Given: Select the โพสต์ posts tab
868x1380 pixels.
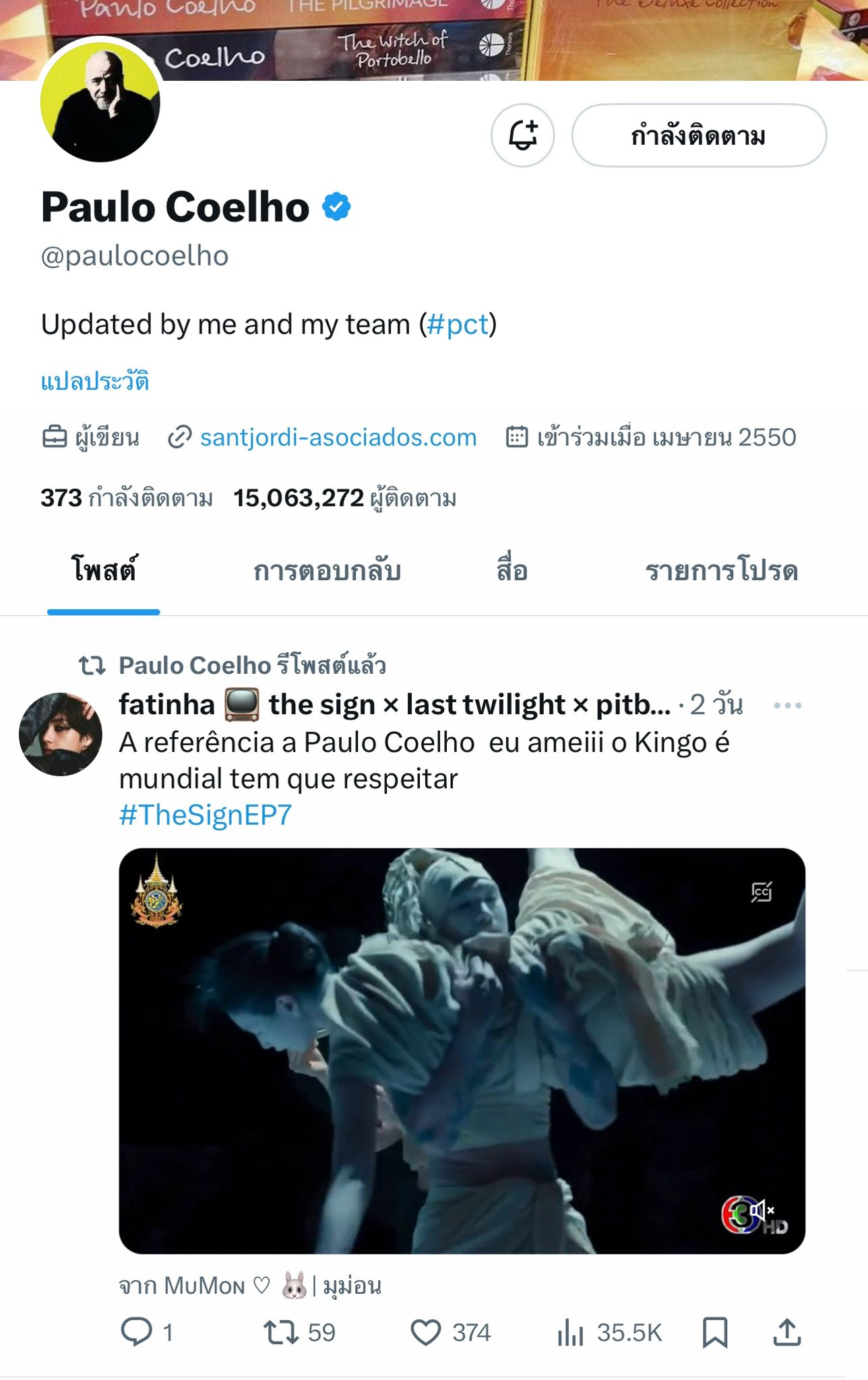Looking at the screenshot, I should click(x=104, y=571).
